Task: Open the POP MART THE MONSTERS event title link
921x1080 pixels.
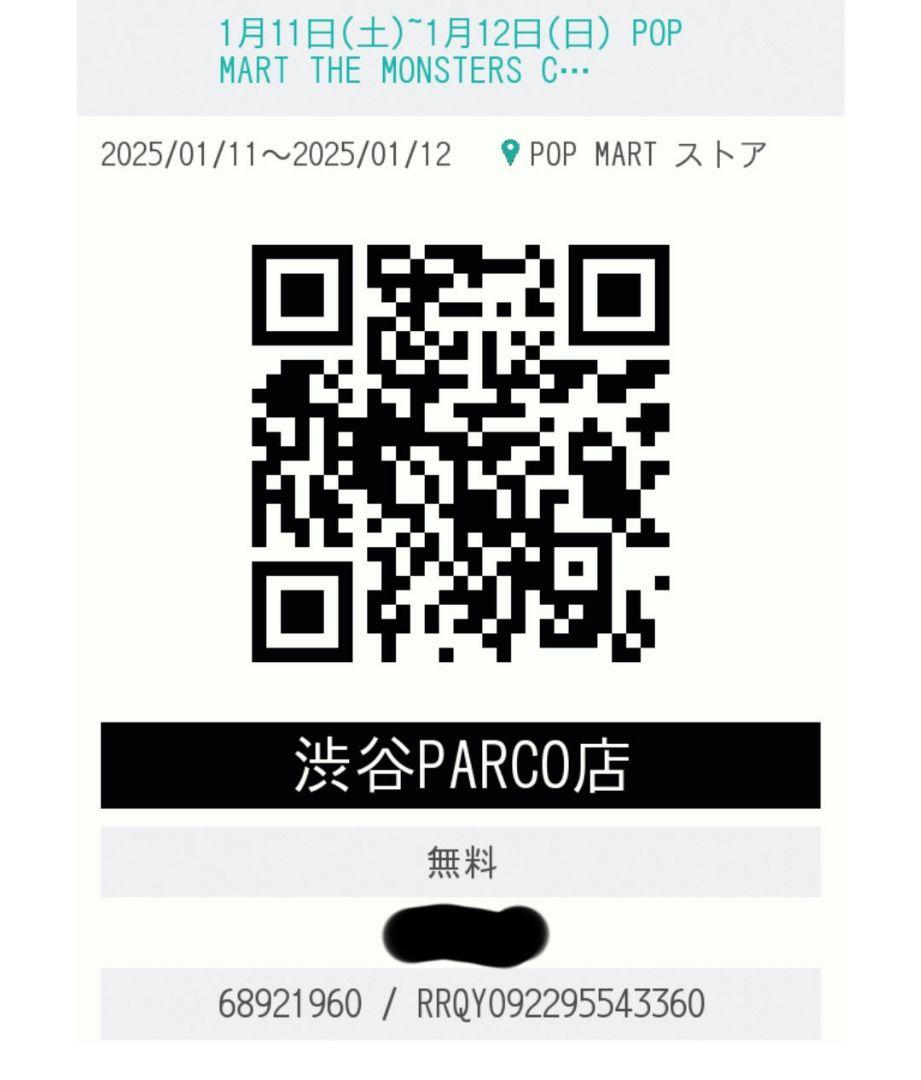Action: point(450,52)
